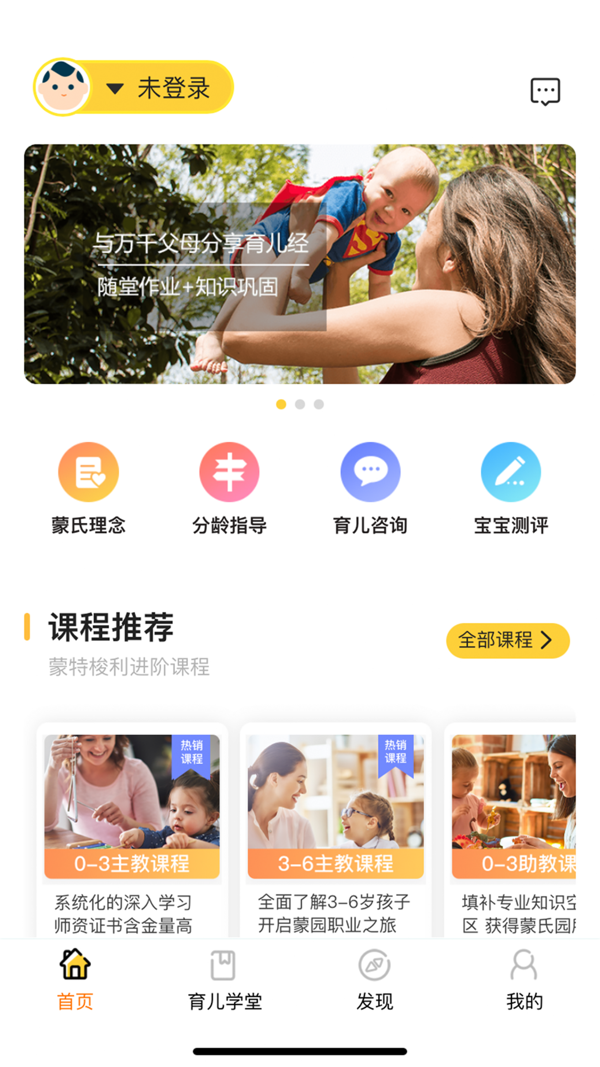
Task: View 全部课程 list
Action: click(507, 640)
